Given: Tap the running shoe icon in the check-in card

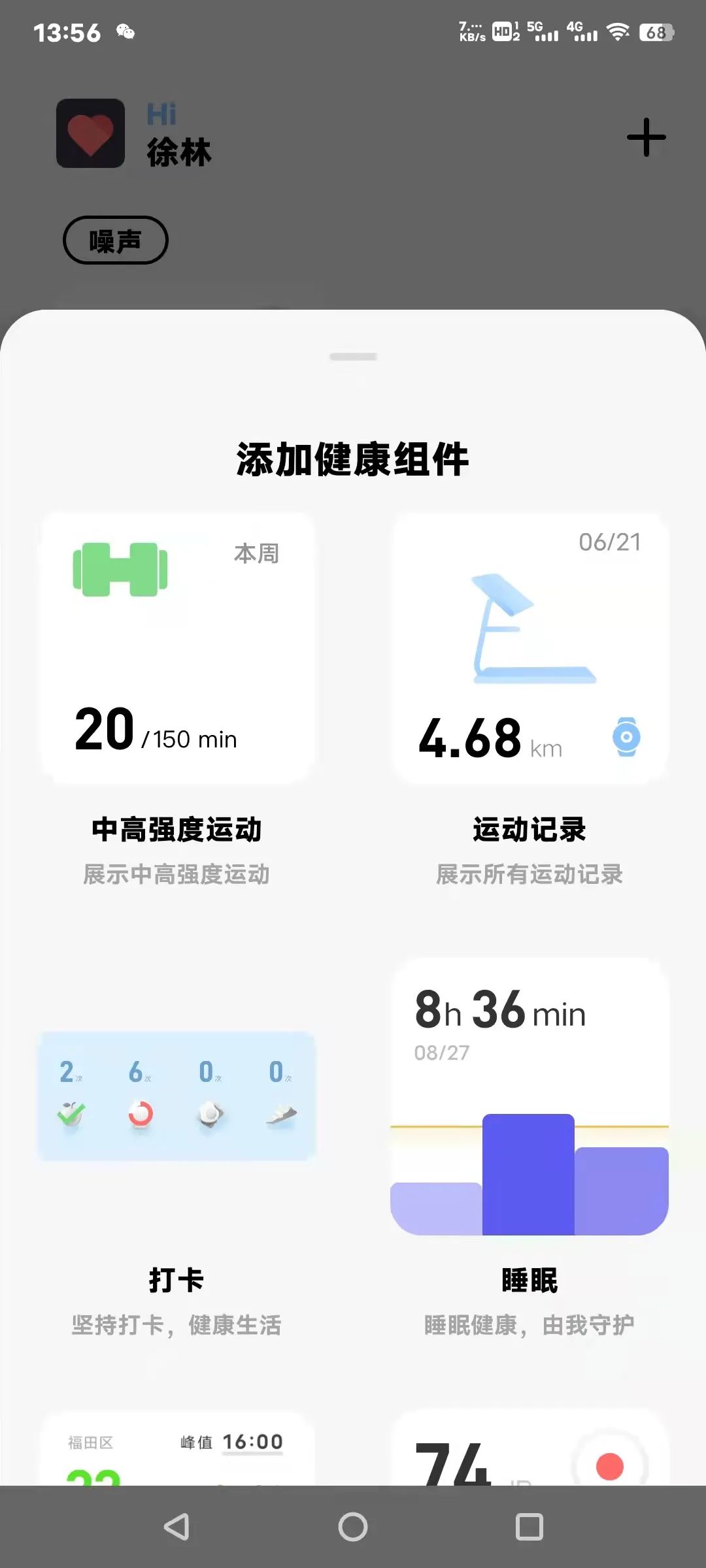Looking at the screenshot, I should tap(280, 1115).
